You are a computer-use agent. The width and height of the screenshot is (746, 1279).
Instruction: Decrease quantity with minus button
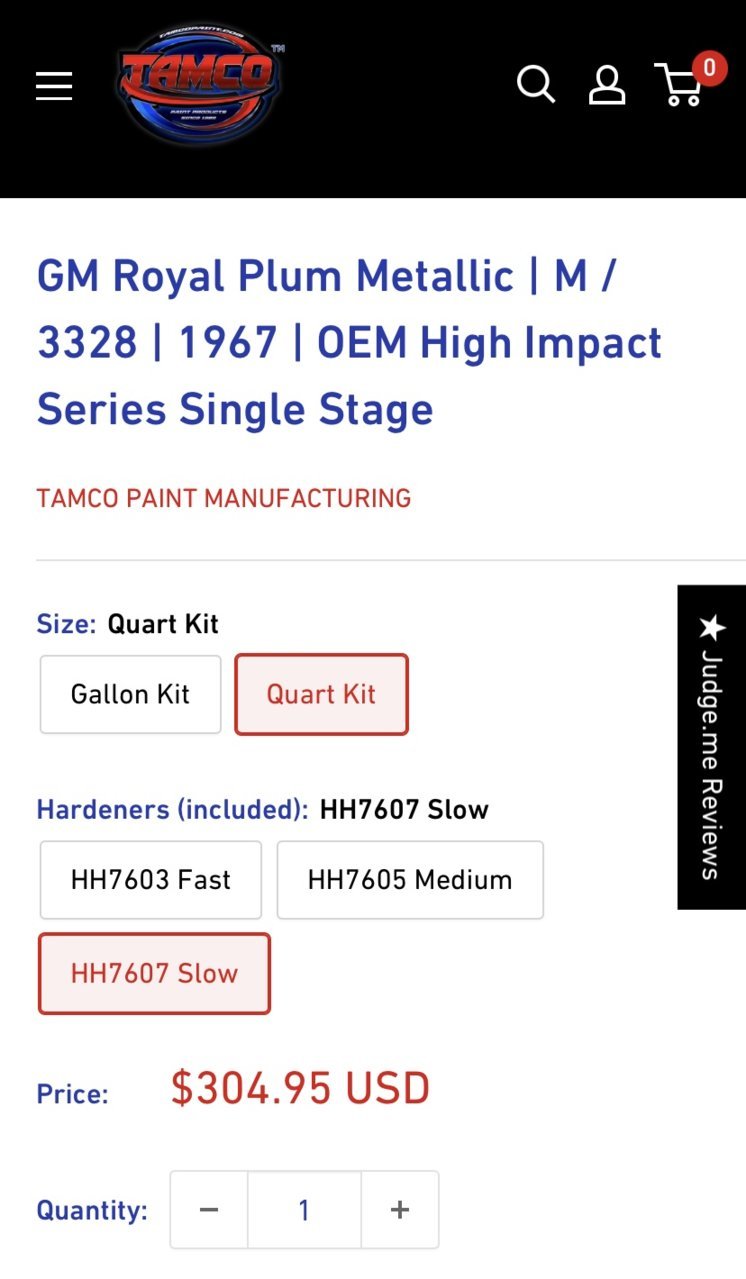[209, 1210]
